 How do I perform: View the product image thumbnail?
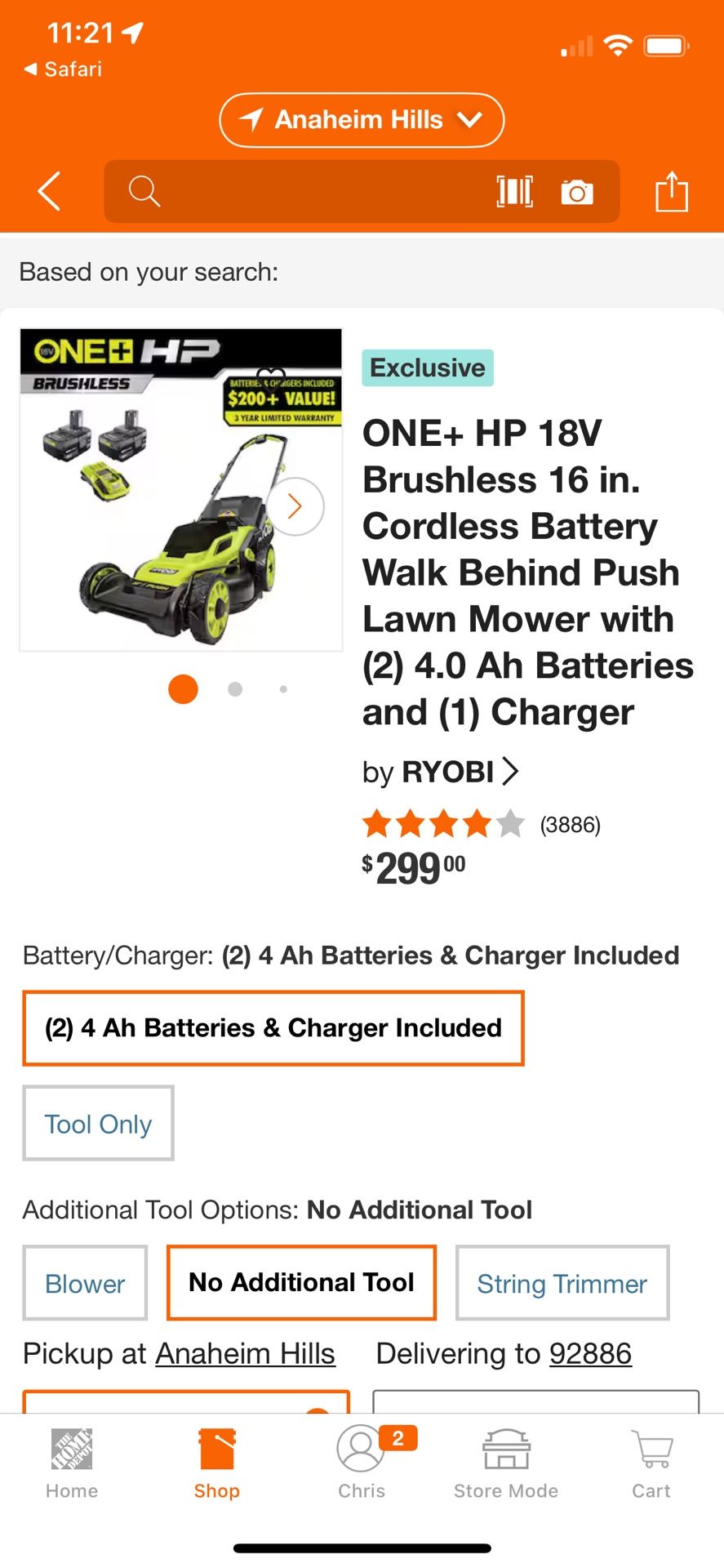coord(181,488)
